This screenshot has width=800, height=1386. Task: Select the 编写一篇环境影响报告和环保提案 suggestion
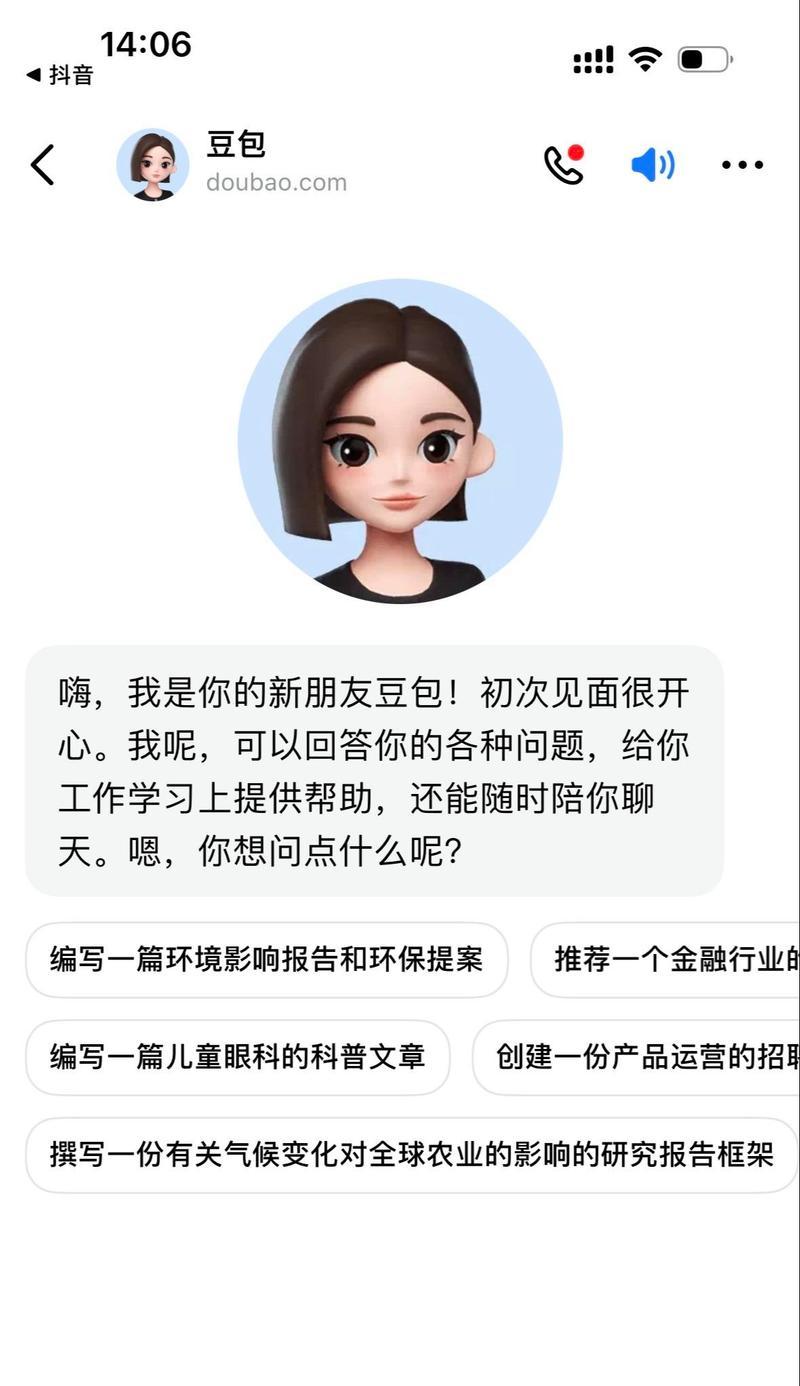click(x=267, y=960)
